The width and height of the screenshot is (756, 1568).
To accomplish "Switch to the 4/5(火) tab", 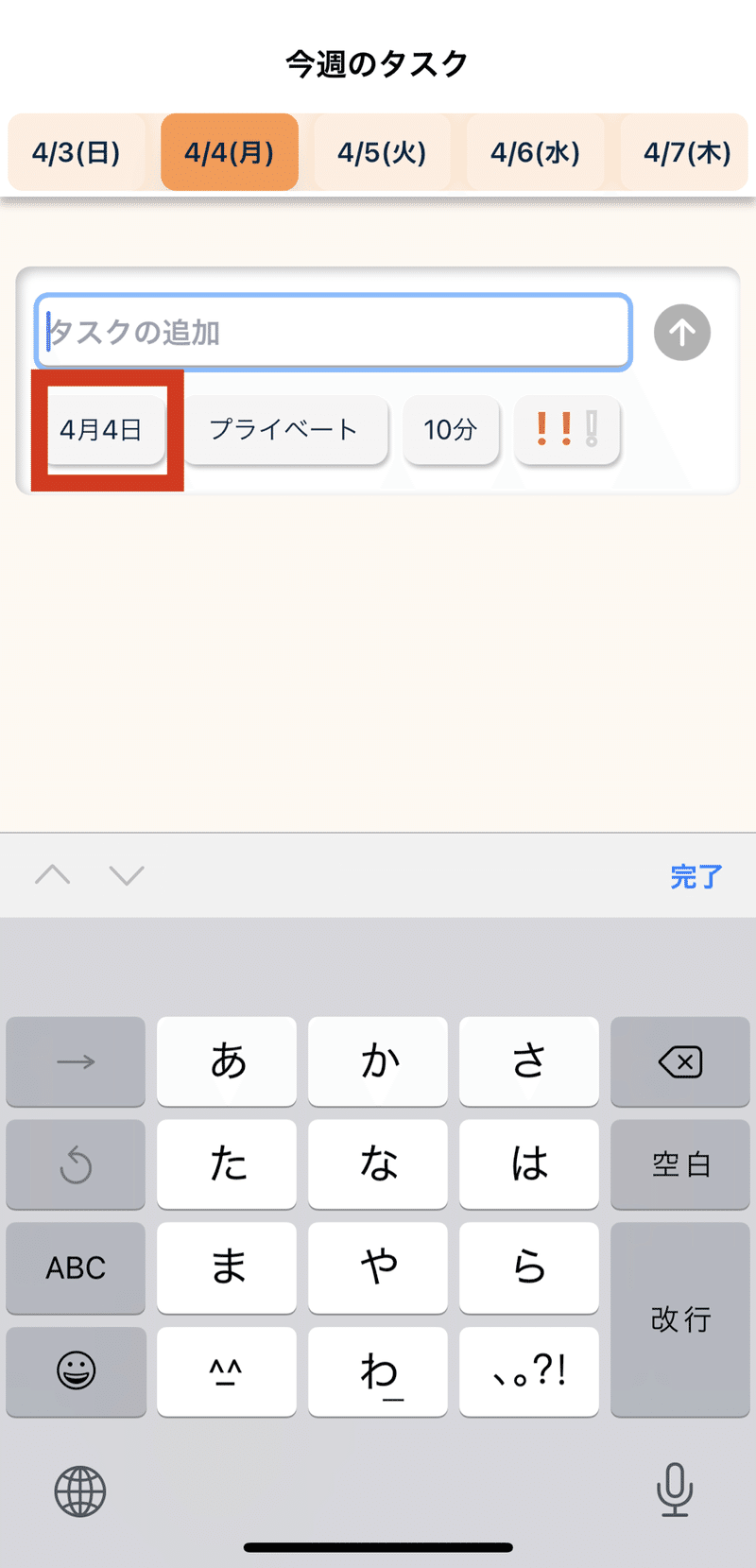I will click(383, 152).
